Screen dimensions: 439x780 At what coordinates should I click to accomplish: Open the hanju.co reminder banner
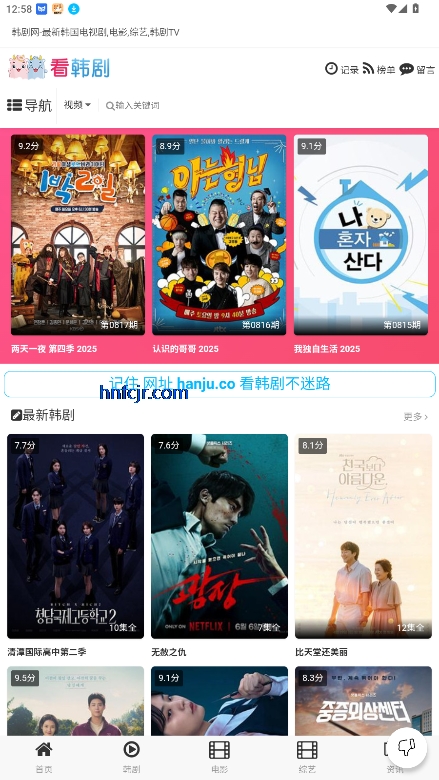coord(219,384)
